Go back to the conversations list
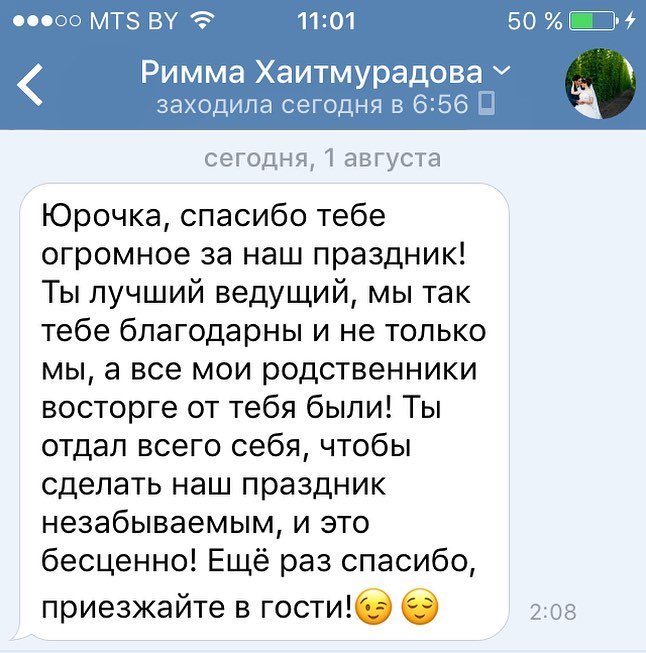646x653 pixels. (x=32, y=85)
